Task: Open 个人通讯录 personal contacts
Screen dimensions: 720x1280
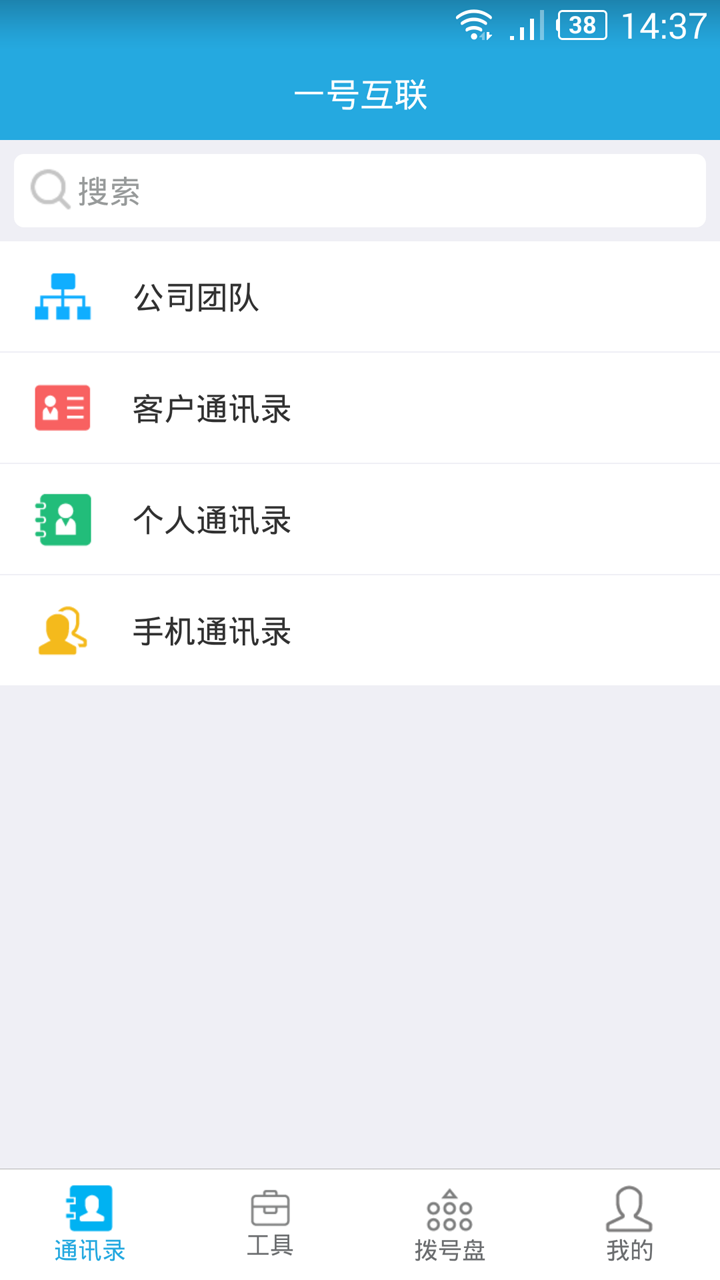Action: point(360,519)
